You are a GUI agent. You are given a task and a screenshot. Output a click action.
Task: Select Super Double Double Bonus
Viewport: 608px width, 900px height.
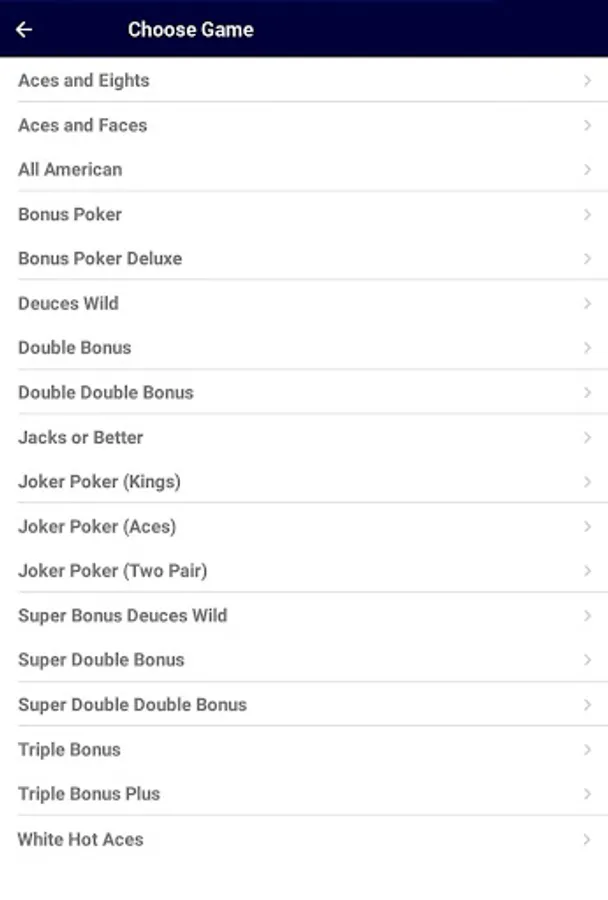click(304, 704)
